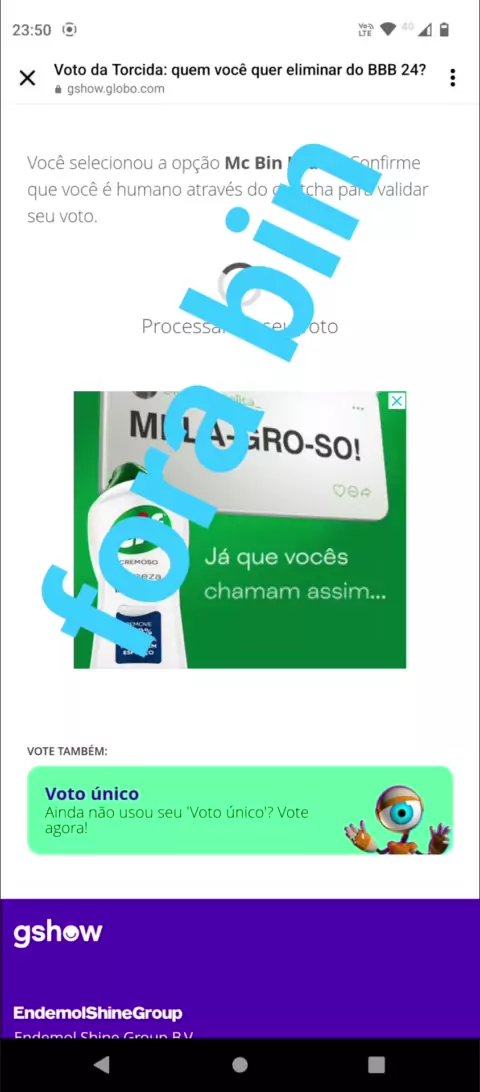Open the recent apps view
This screenshot has height=1092, width=480.
tap(376, 1064)
